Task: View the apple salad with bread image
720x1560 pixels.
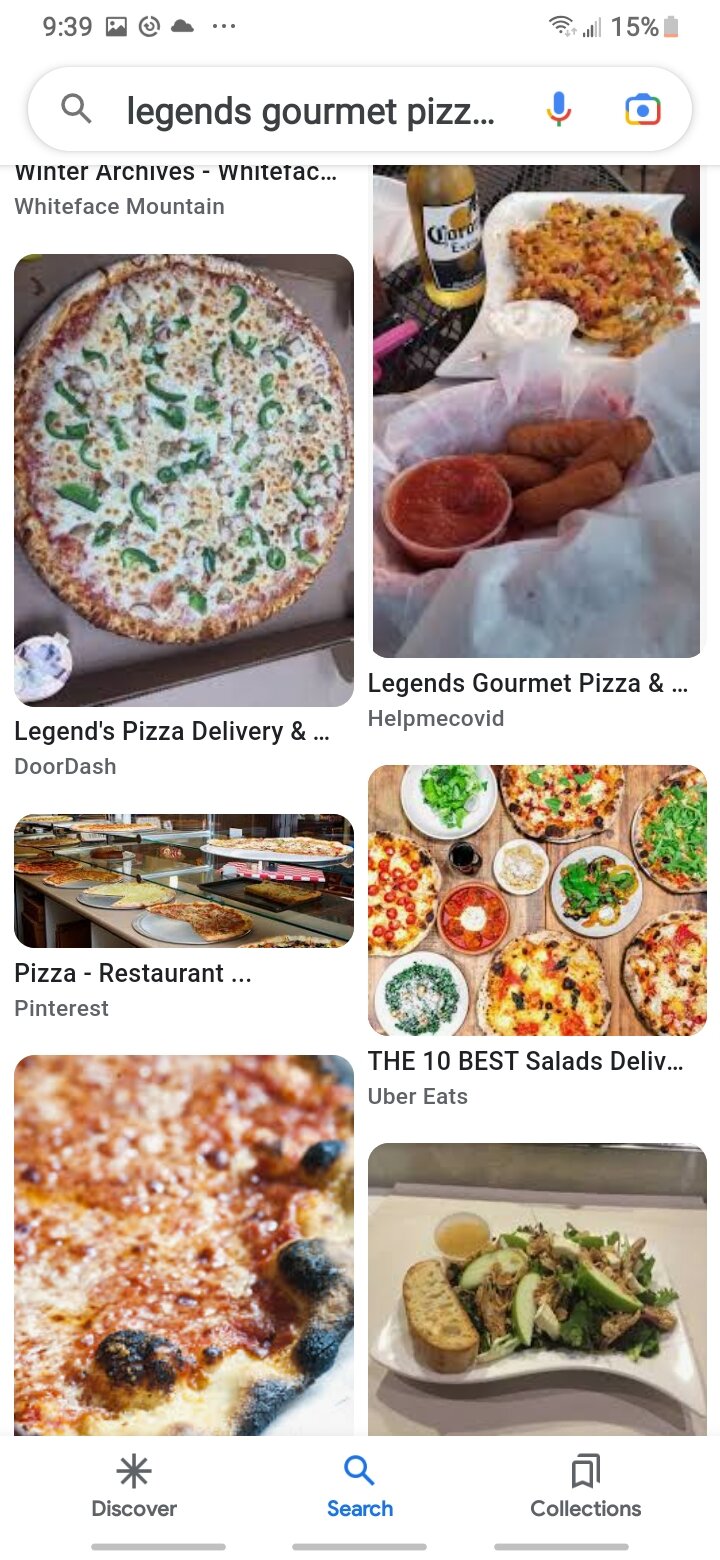Action: 537,1290
